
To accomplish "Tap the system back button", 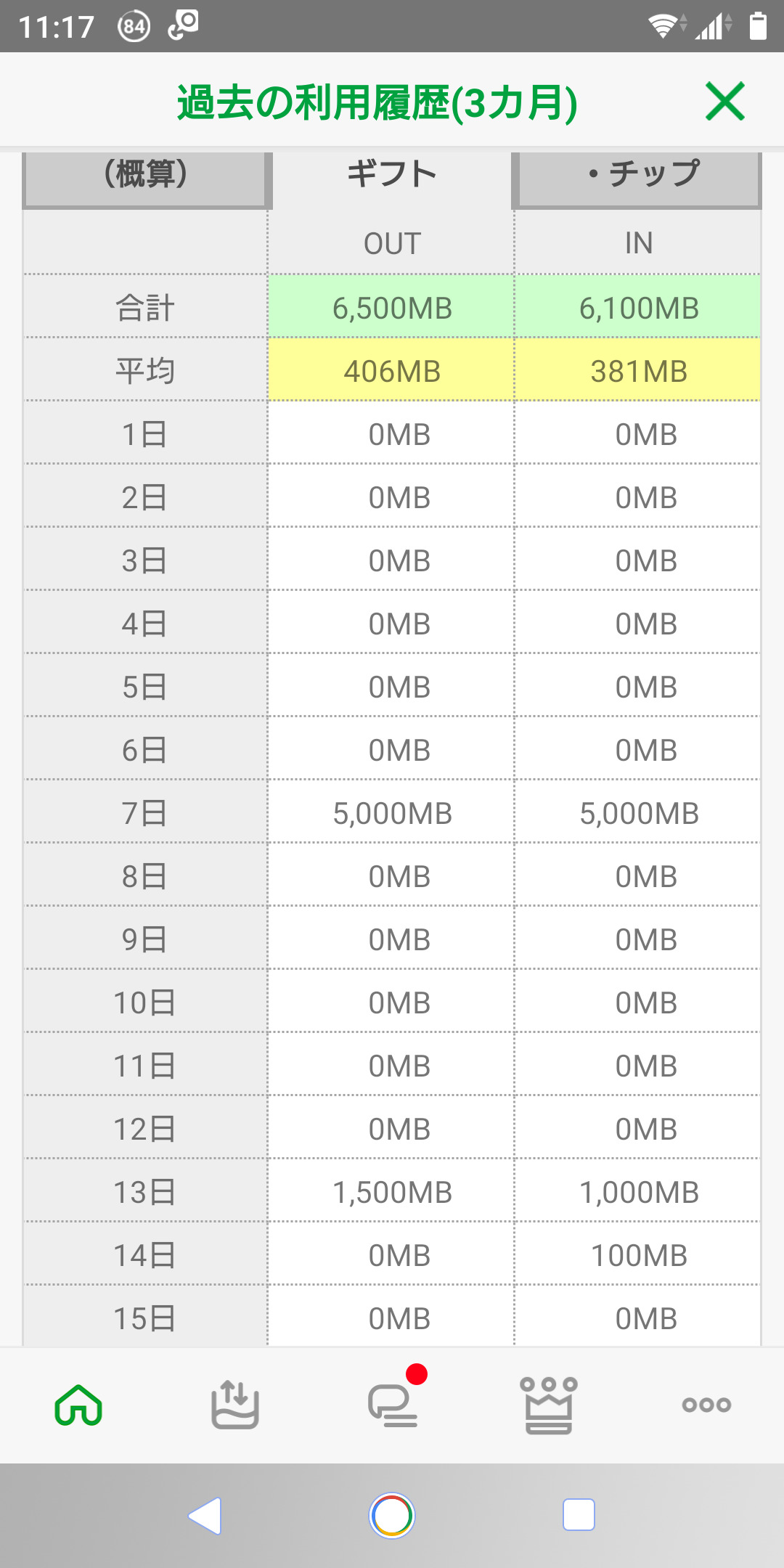I will (205, 1516).
